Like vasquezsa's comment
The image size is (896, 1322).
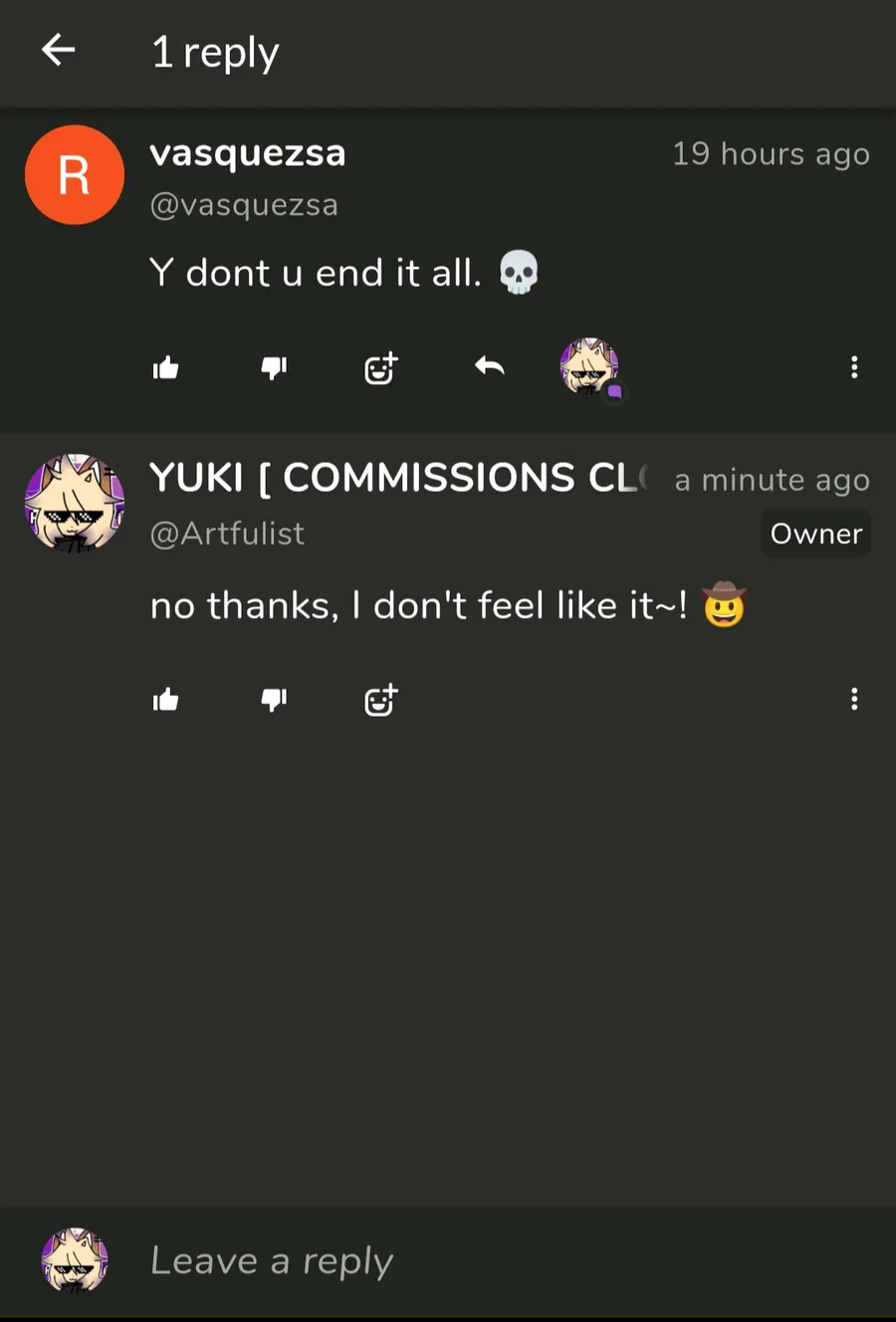click(x=166, y=368)
